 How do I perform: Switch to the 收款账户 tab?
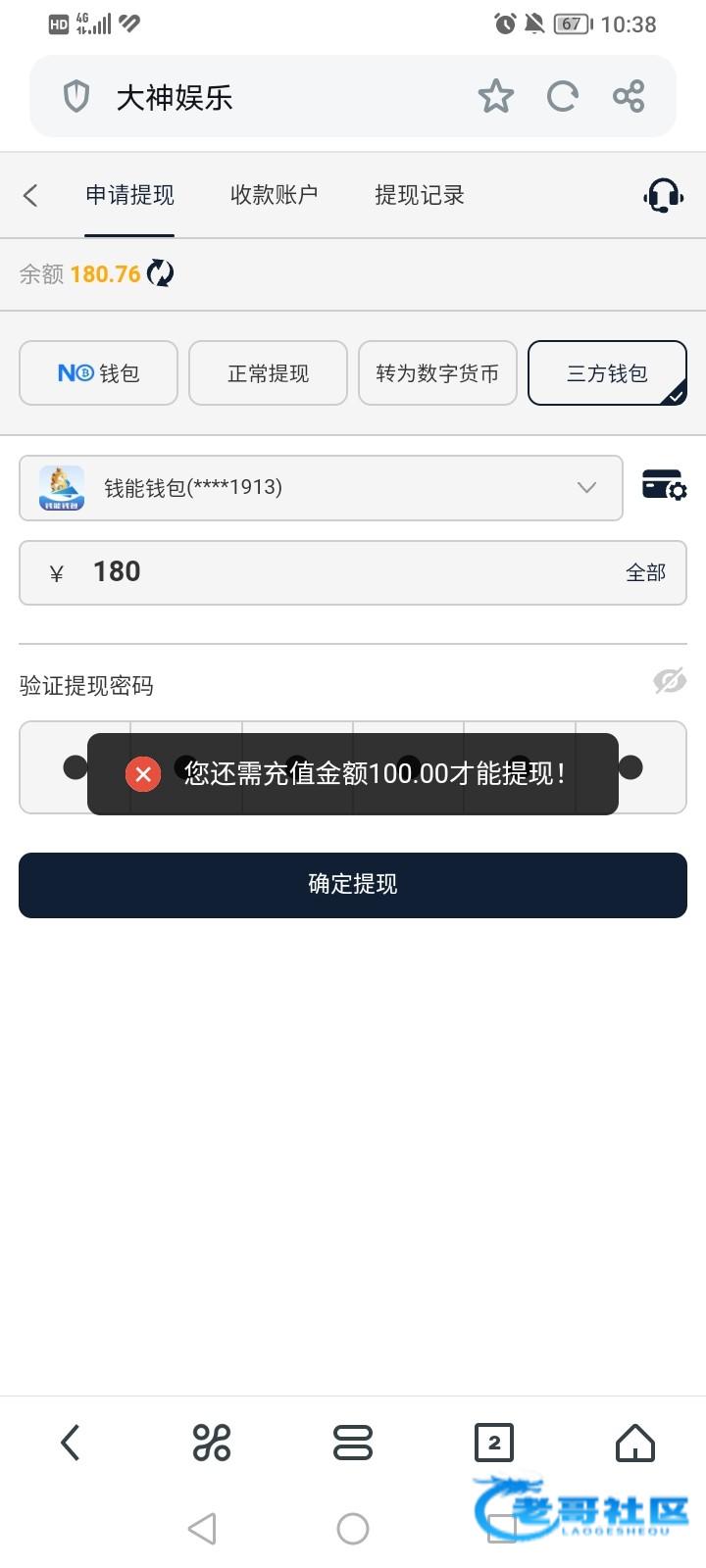274,195
